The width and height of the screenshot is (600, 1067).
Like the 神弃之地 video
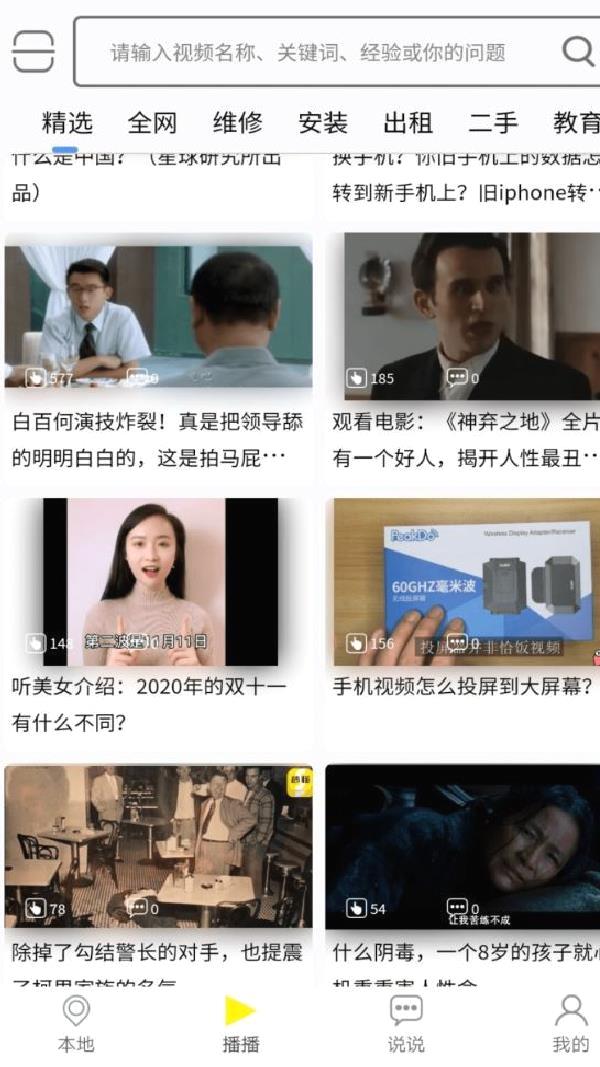357,379
